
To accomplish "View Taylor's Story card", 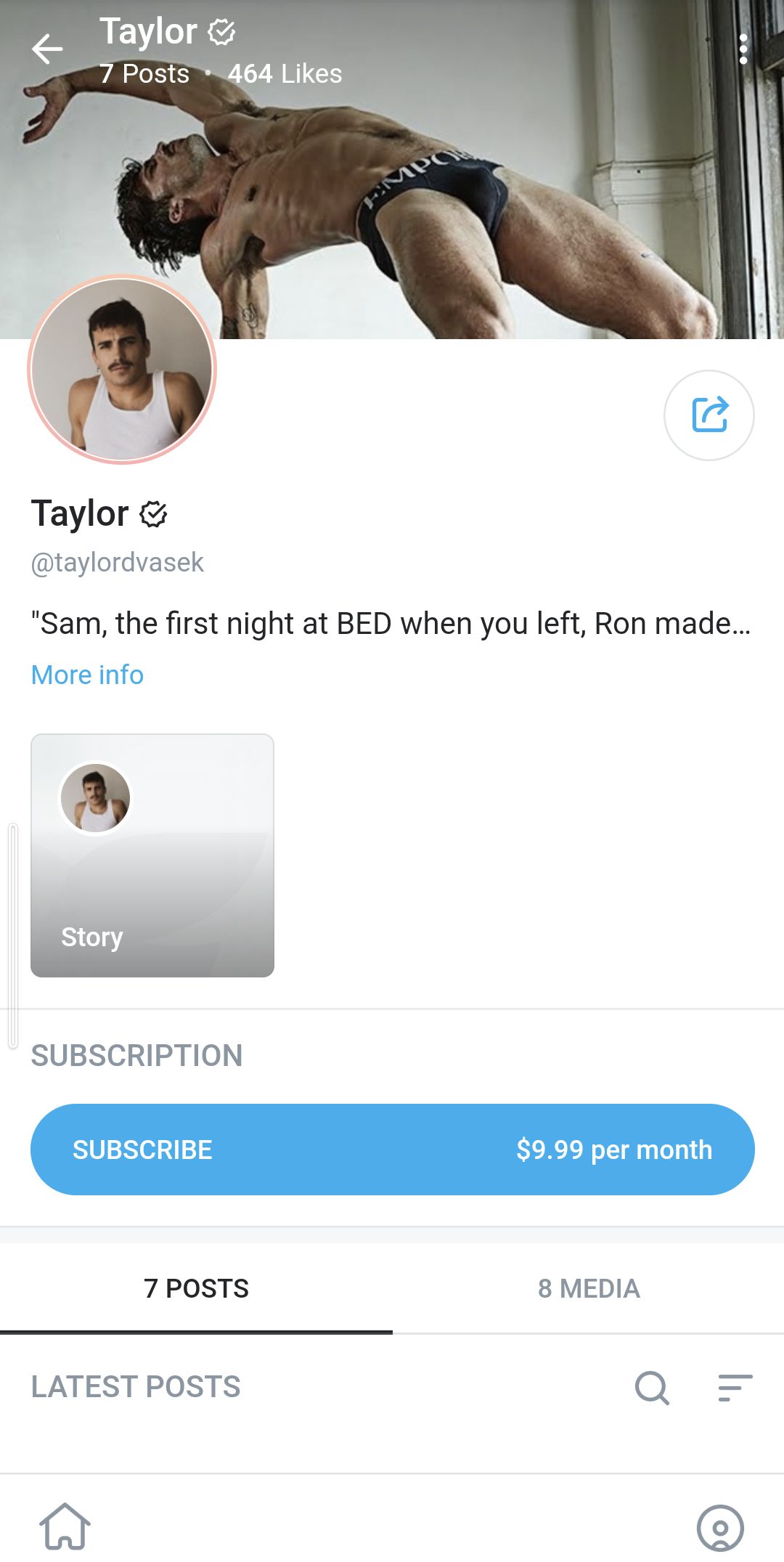I will 152,855.
